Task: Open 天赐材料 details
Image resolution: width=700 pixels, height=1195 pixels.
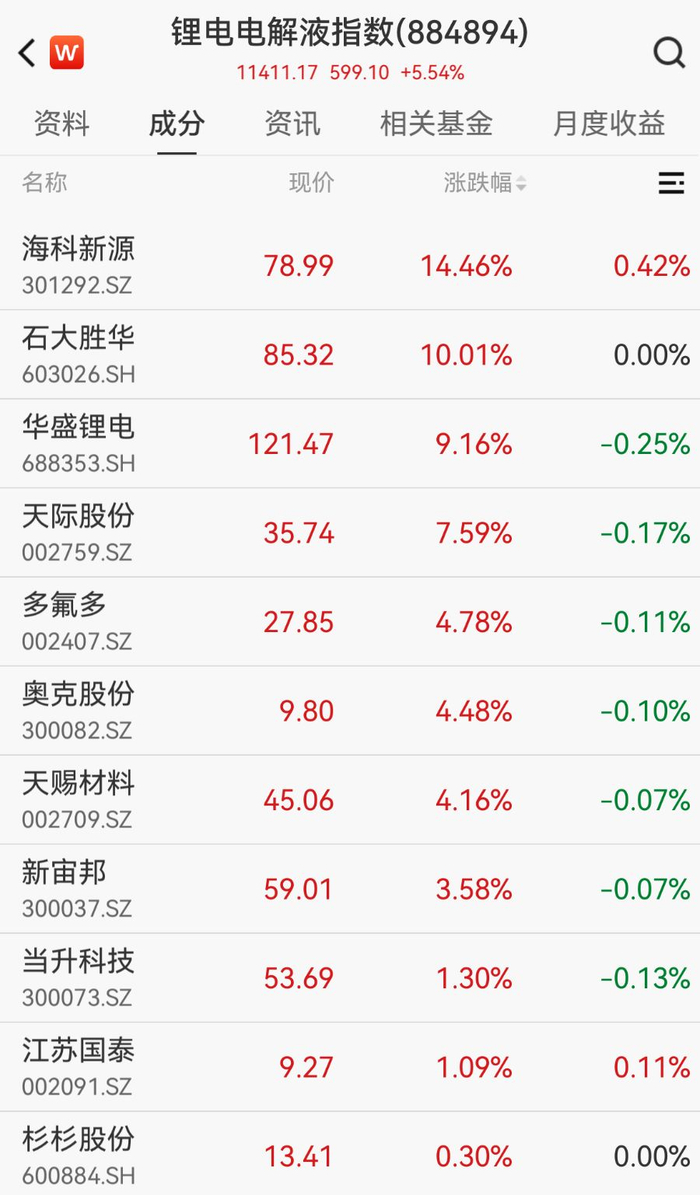Action: (350, 800)
